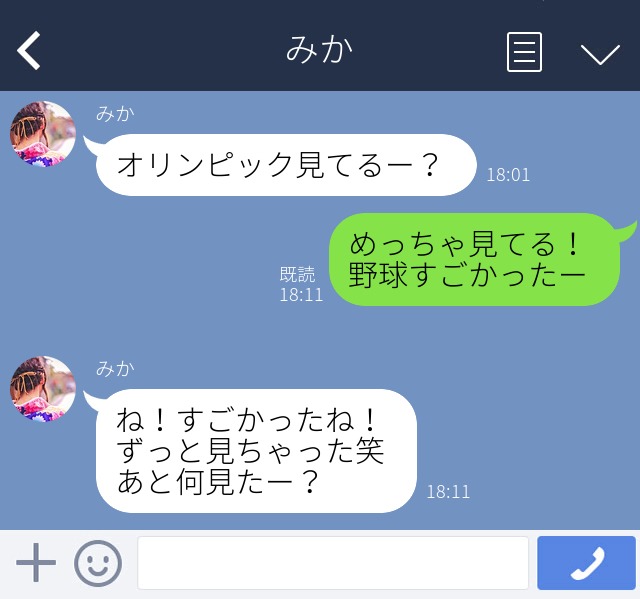Focus the message input field
This screenshot has height=599, width=640.
332,564
